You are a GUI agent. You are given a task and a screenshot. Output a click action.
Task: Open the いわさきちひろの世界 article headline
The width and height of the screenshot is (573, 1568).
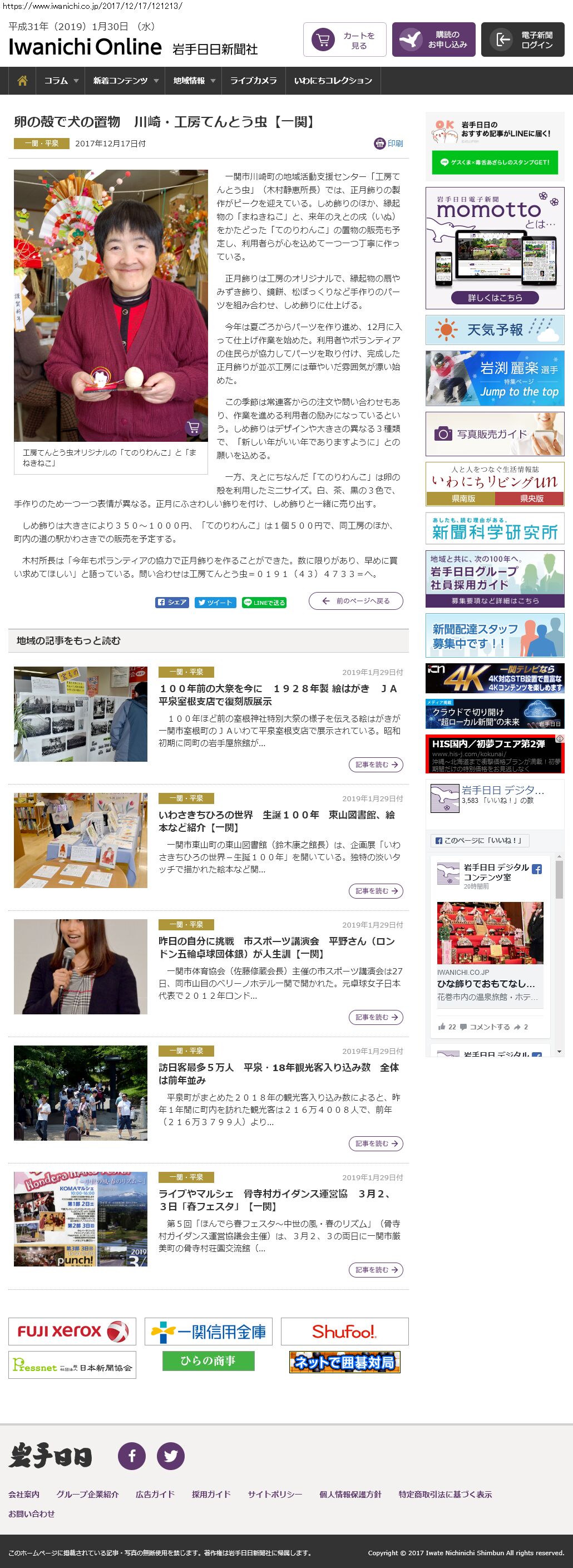coord(277,821)
